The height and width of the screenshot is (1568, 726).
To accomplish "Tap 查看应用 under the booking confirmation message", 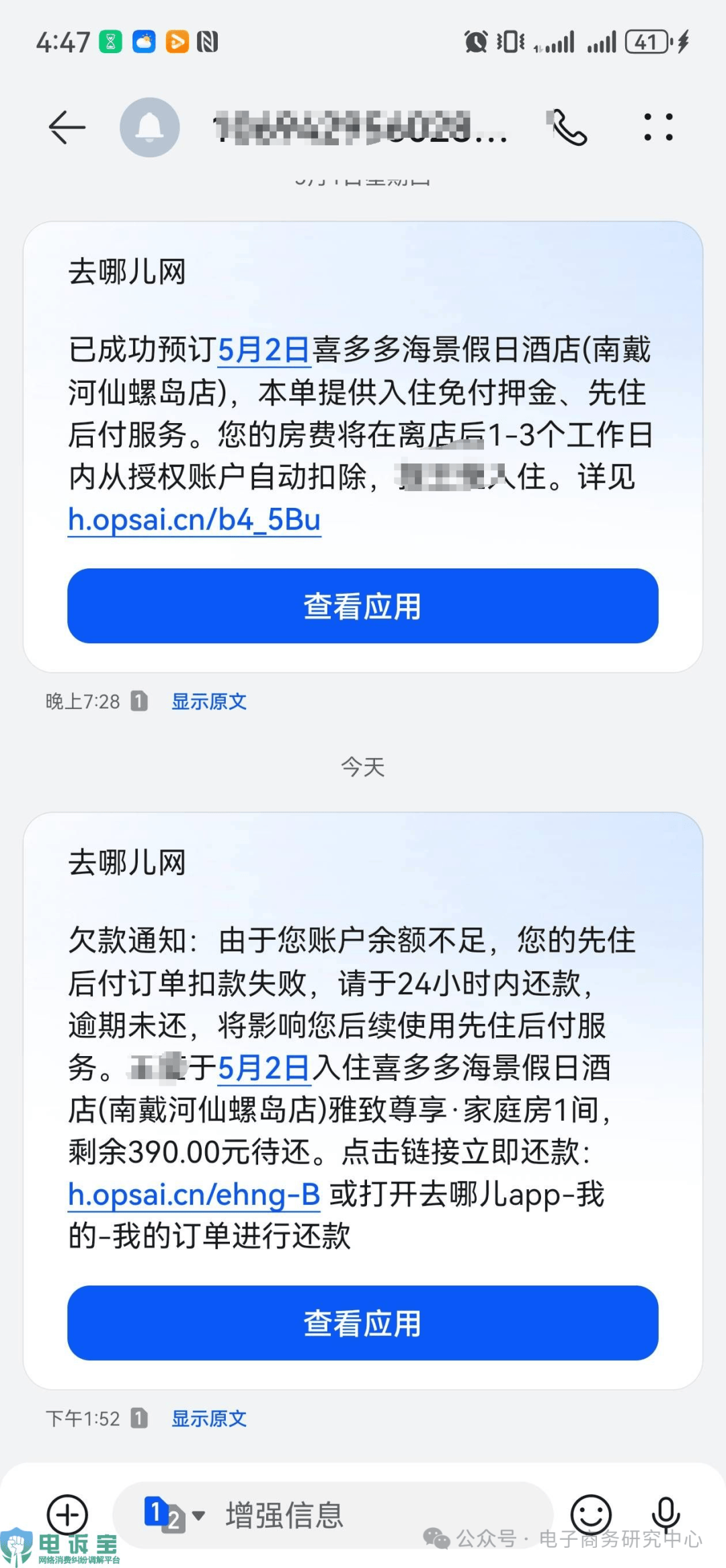I will (362, 605).
